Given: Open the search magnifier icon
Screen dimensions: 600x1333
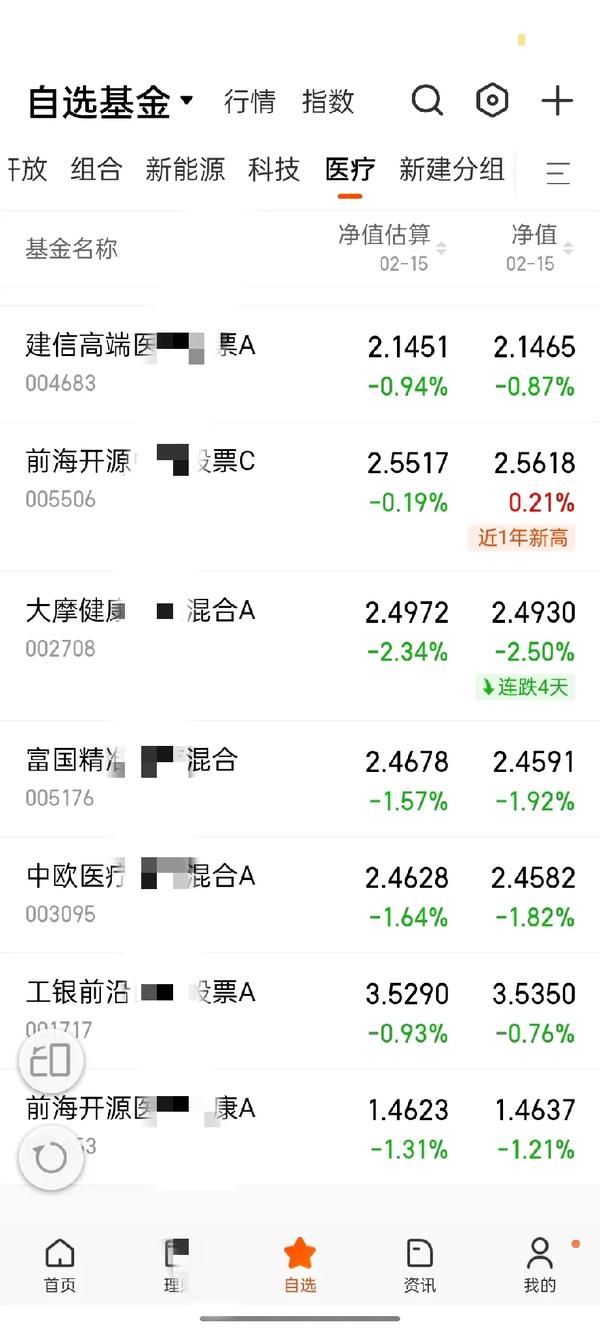Looking at the screenshot, I should [427, 101].
